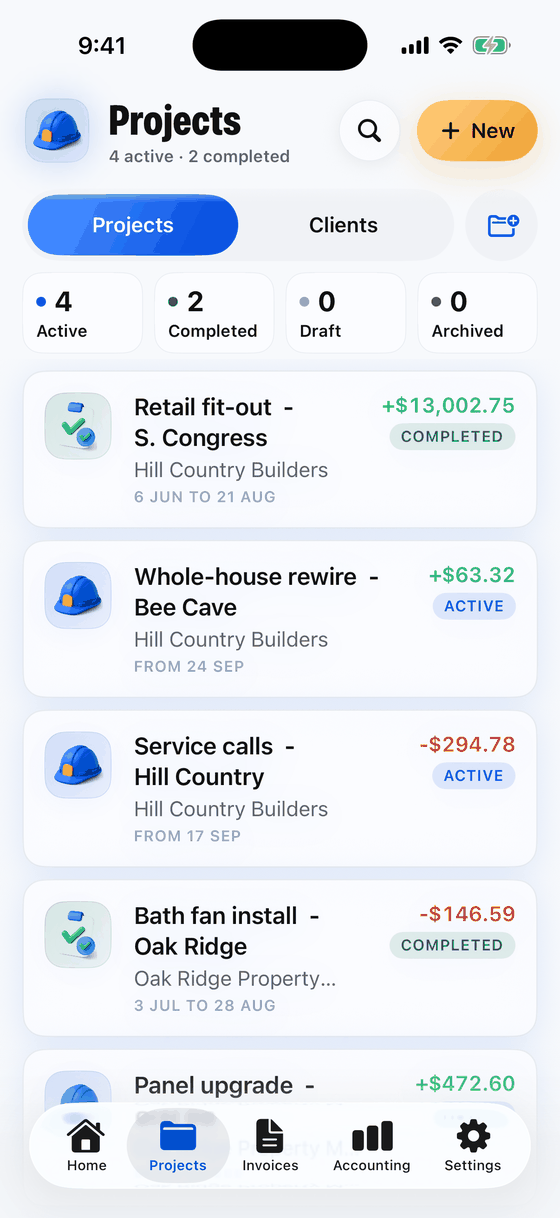
Task: Open the Whole-house rewire Bee Cave project
Action: tap(280, 619)
